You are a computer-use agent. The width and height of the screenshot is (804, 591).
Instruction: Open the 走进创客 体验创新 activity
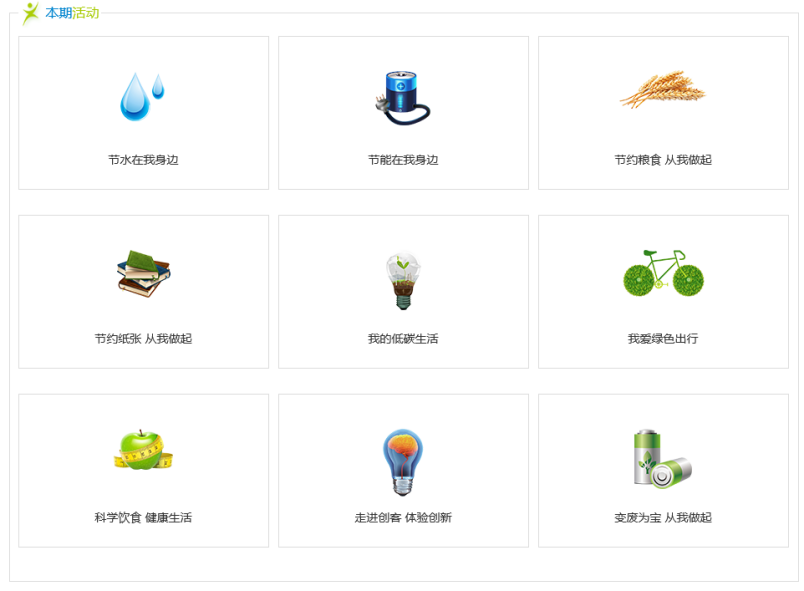click(403, 470)
